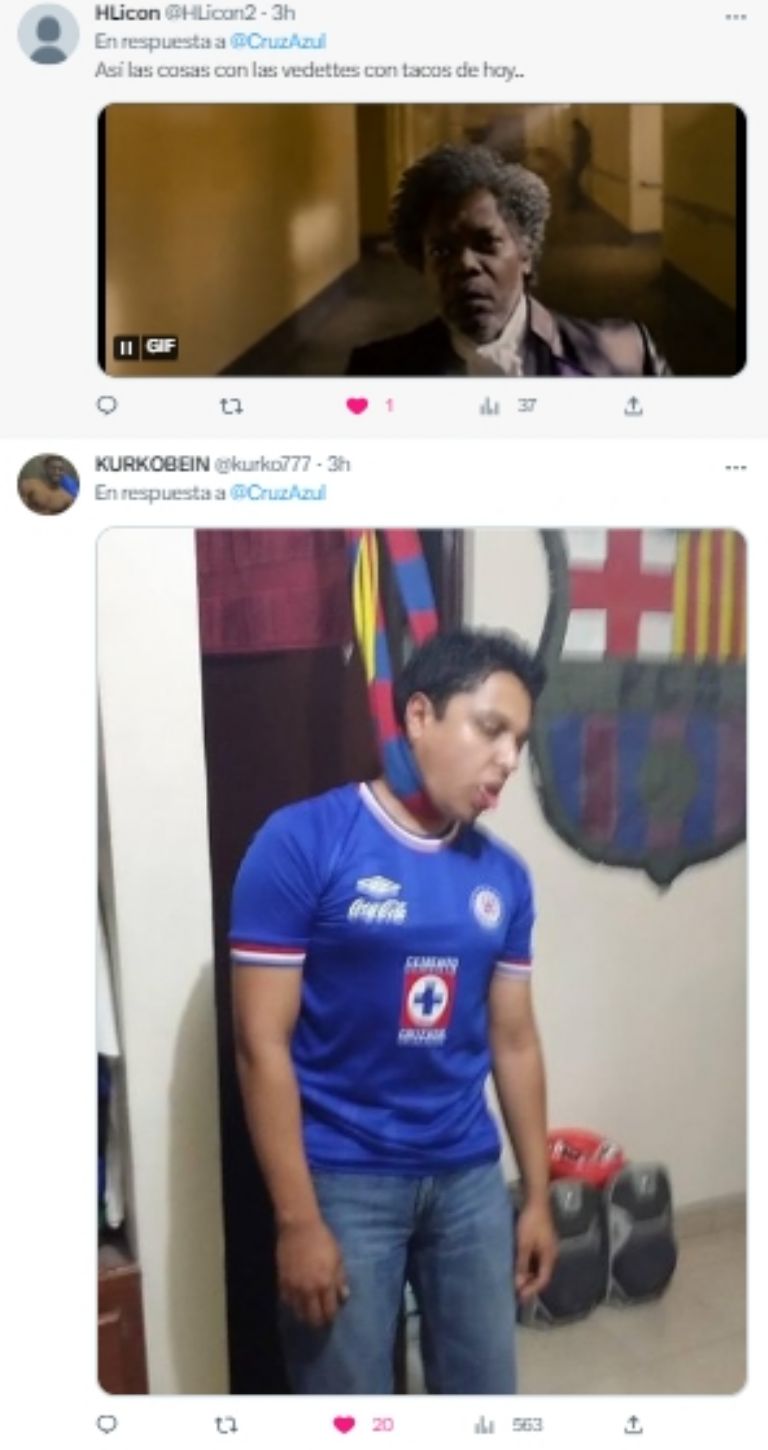
Task: Share KURKOBEIN's tweet
Action: coord(633,1424)
